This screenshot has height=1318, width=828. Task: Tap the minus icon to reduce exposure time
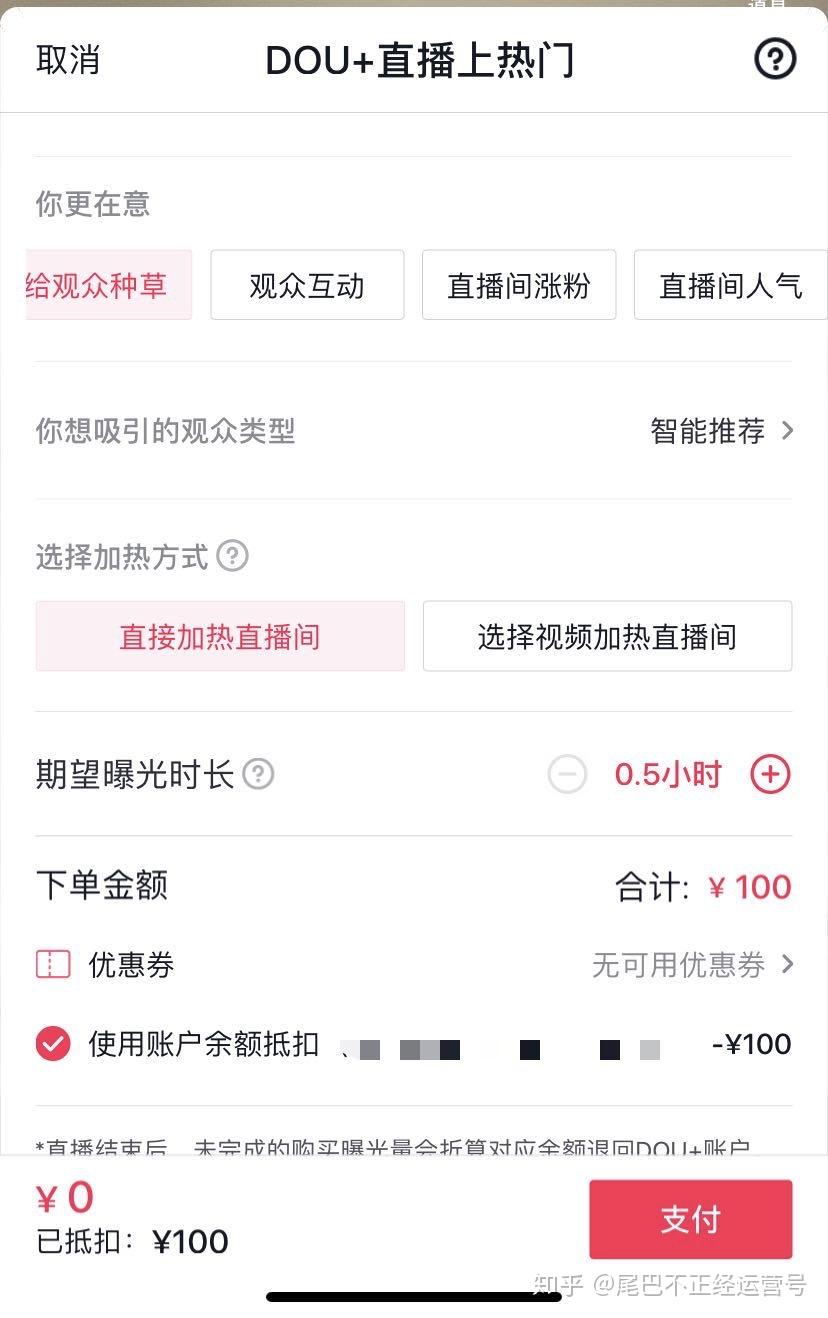point(567,774)
